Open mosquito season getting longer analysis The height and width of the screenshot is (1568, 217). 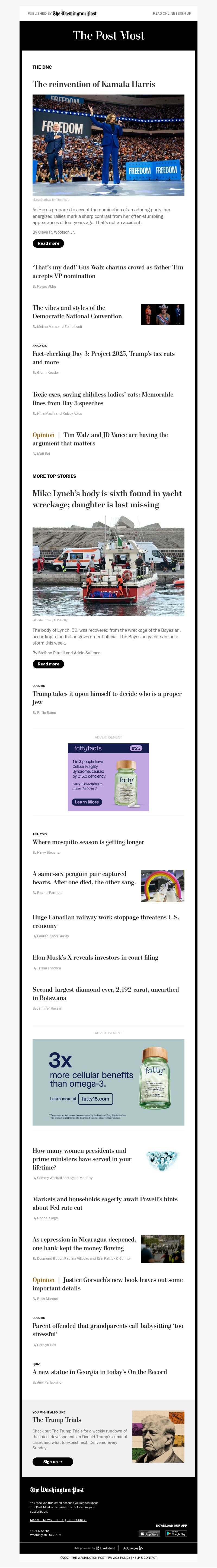tap(88, 843)
